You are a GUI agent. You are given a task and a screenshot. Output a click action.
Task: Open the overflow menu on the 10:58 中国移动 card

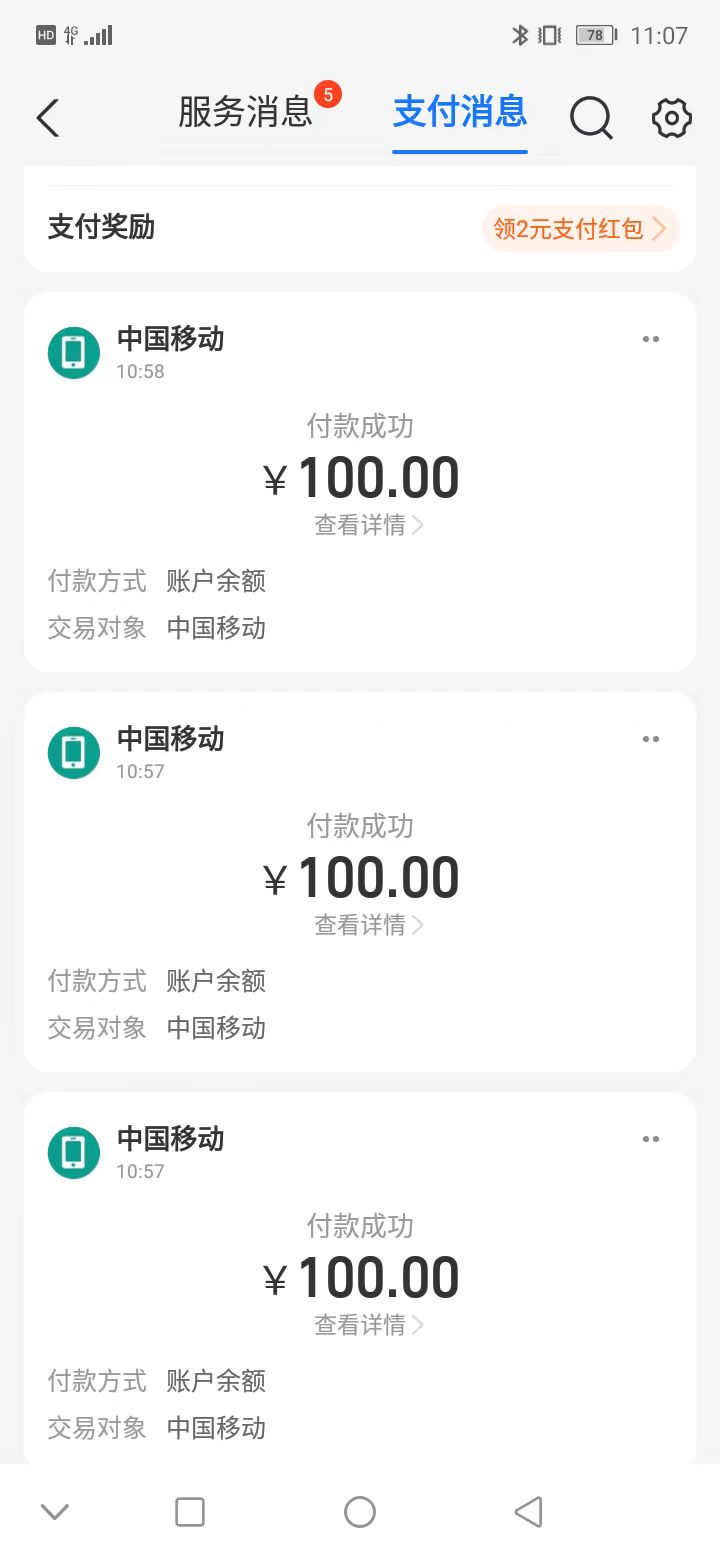(x=651, y=339)
